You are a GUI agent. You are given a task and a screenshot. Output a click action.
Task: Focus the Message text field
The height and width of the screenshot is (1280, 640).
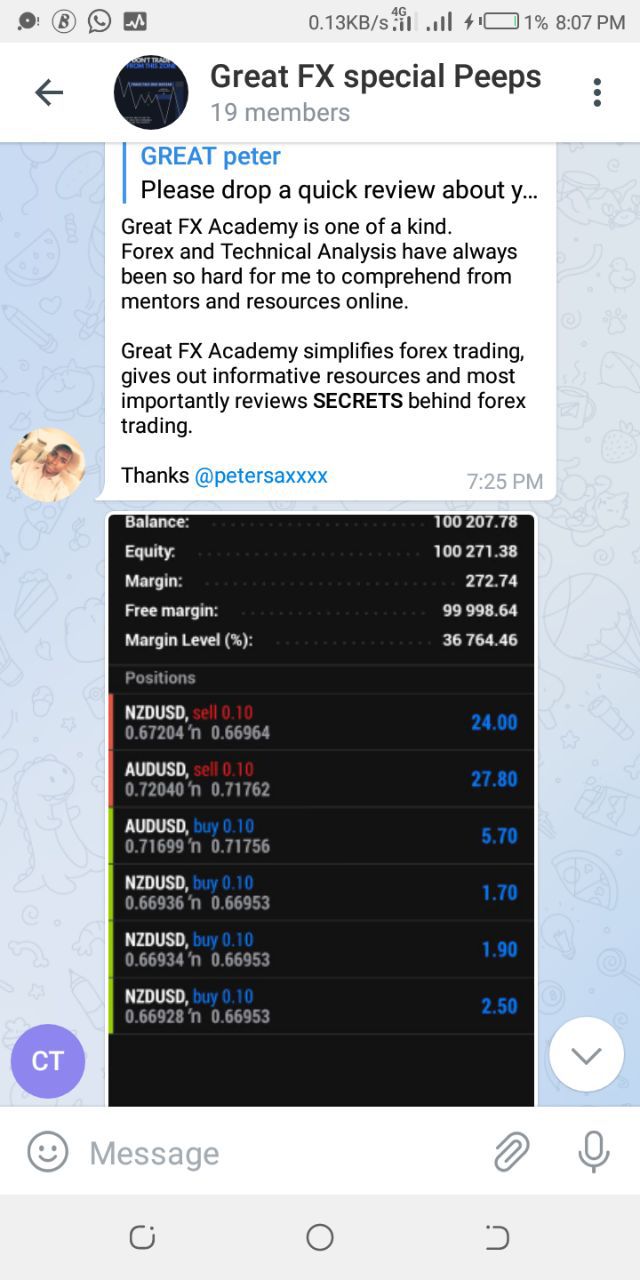(x=280, y=1153)
